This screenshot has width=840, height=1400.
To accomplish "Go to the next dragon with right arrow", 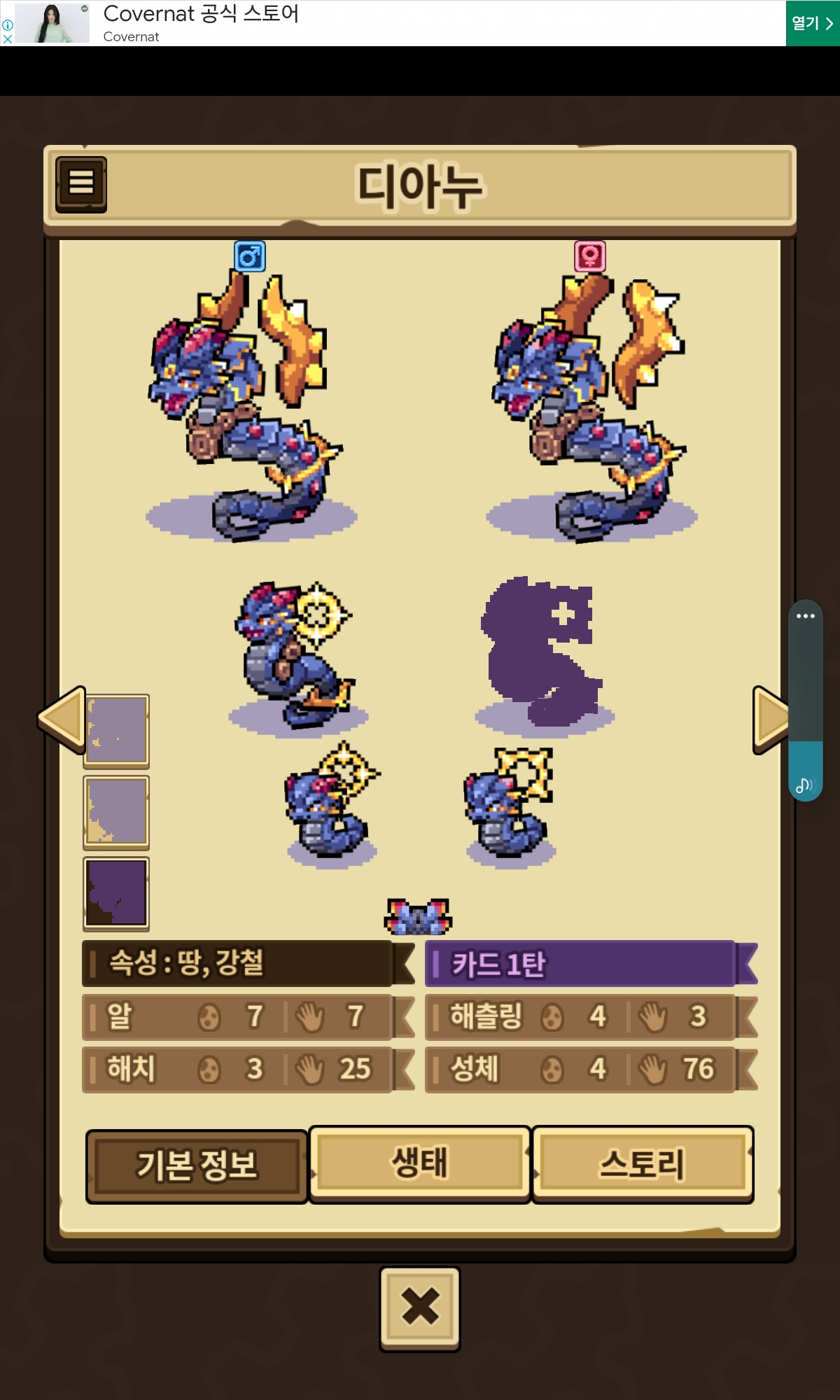I will click(771, 720).
